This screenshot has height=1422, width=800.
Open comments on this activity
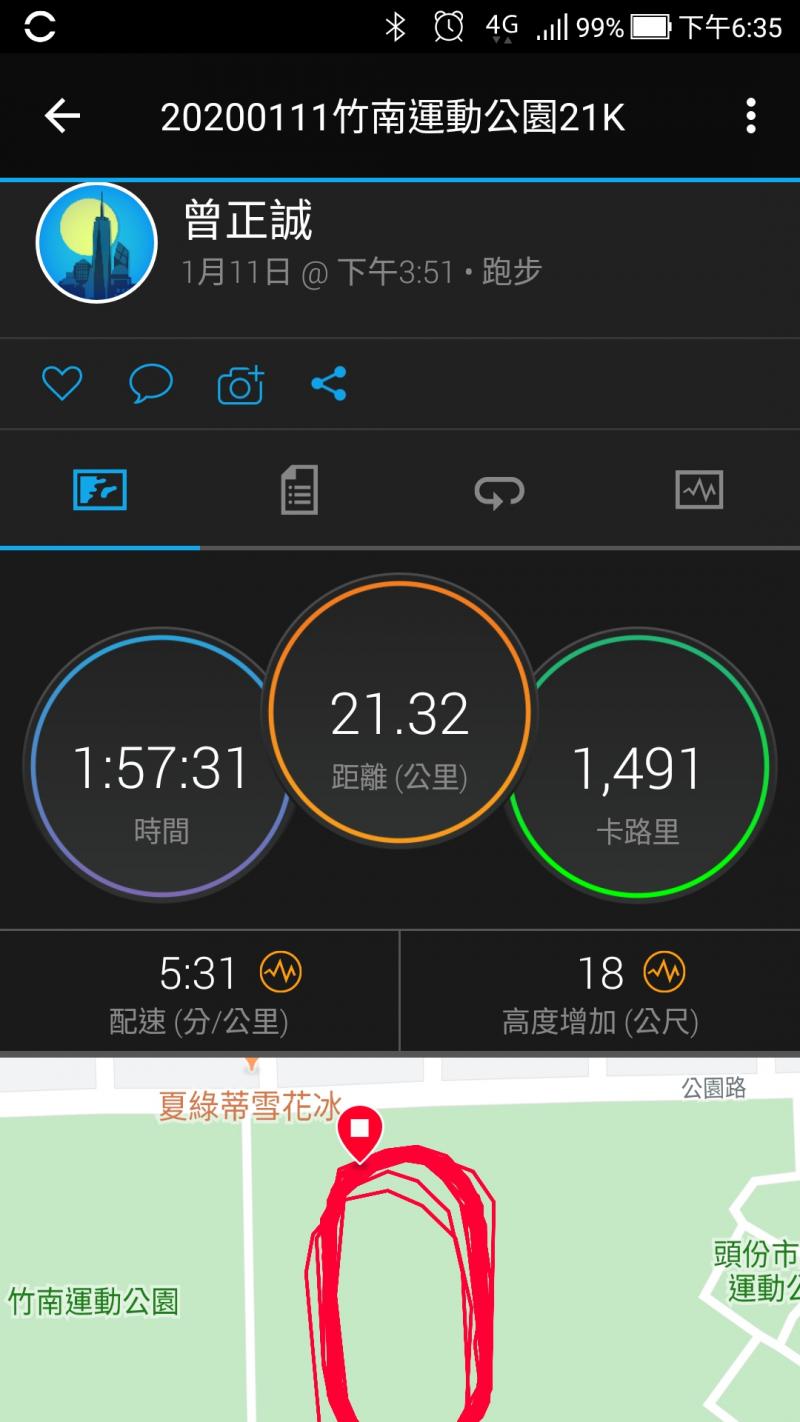click(151, 384)
